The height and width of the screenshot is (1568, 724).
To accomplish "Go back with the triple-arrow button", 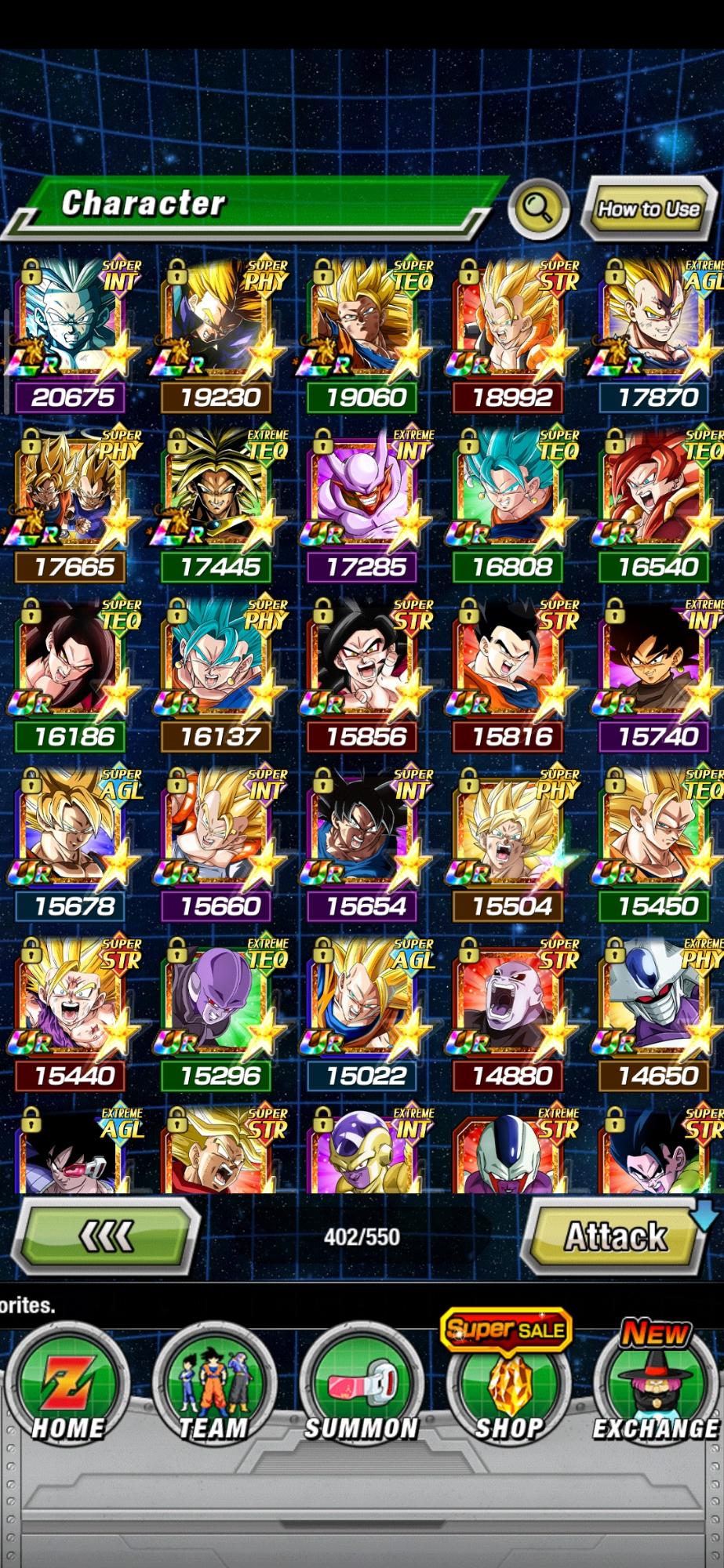I will point(107,1237).
